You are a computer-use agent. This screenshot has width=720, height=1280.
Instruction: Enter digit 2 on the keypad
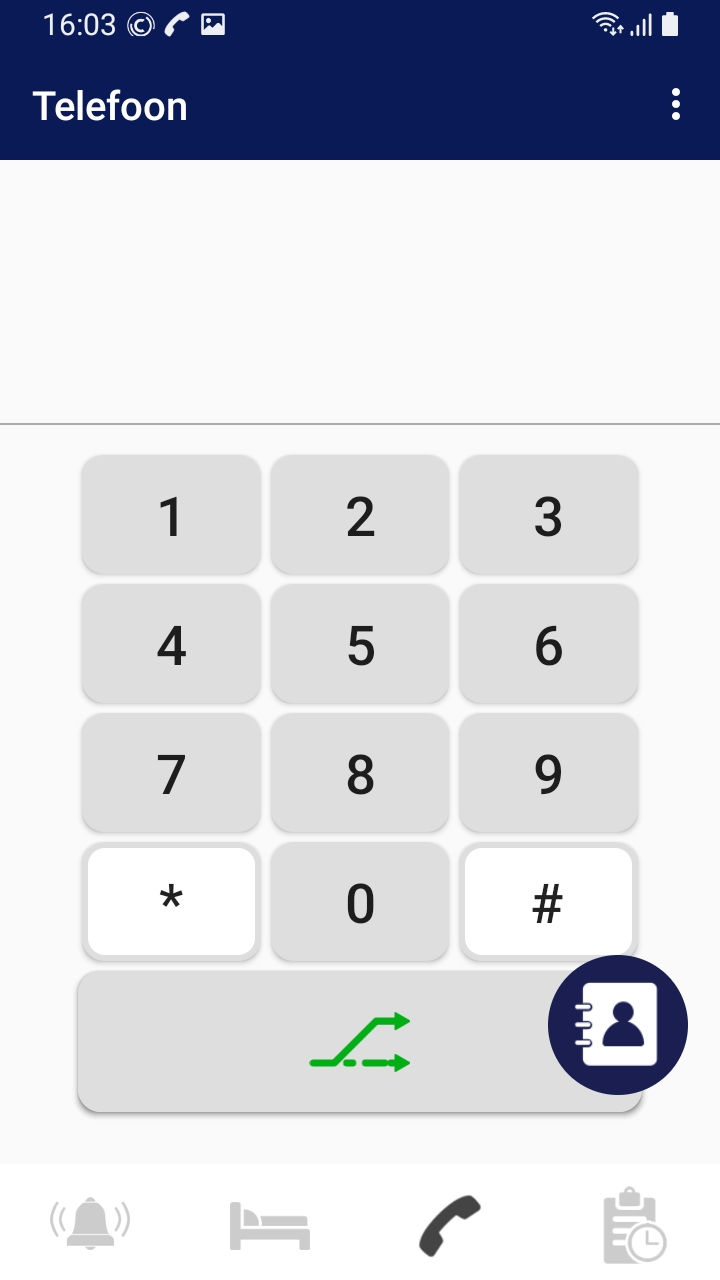360,515
